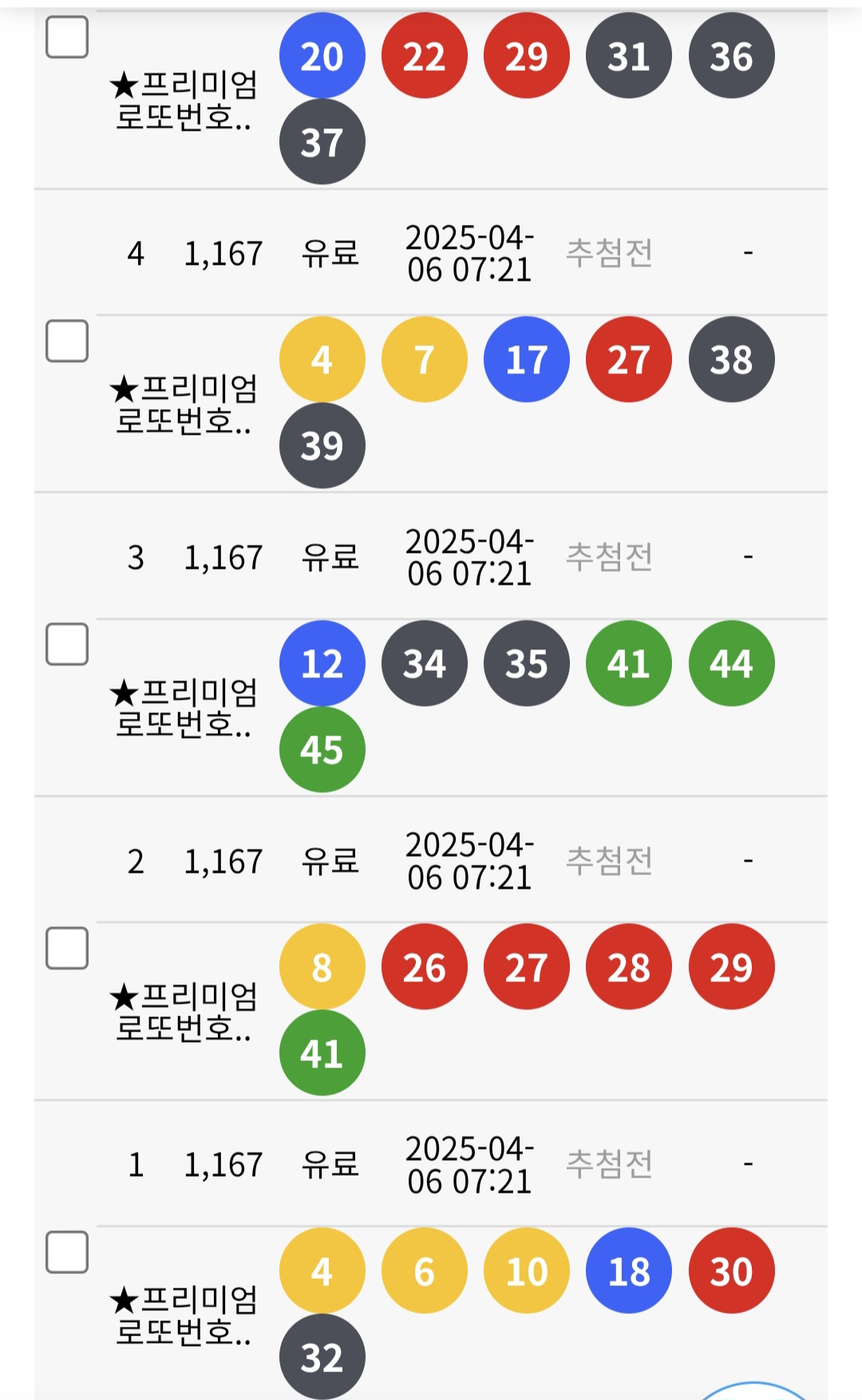The height and width of the screenshot is (1400, 862).
Task: Tick the checkbox for row 3 numbers 12 34 35
Action: tap(67, 645)
